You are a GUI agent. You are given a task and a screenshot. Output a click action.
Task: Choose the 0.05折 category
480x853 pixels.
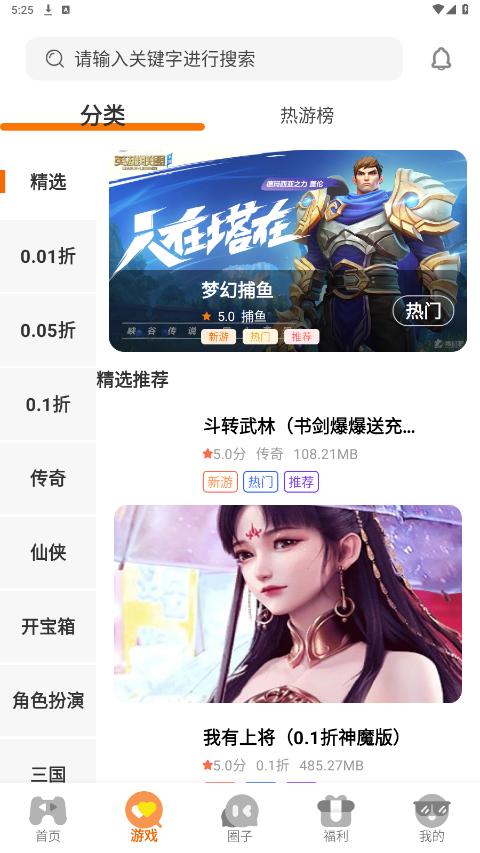point(48,330)
